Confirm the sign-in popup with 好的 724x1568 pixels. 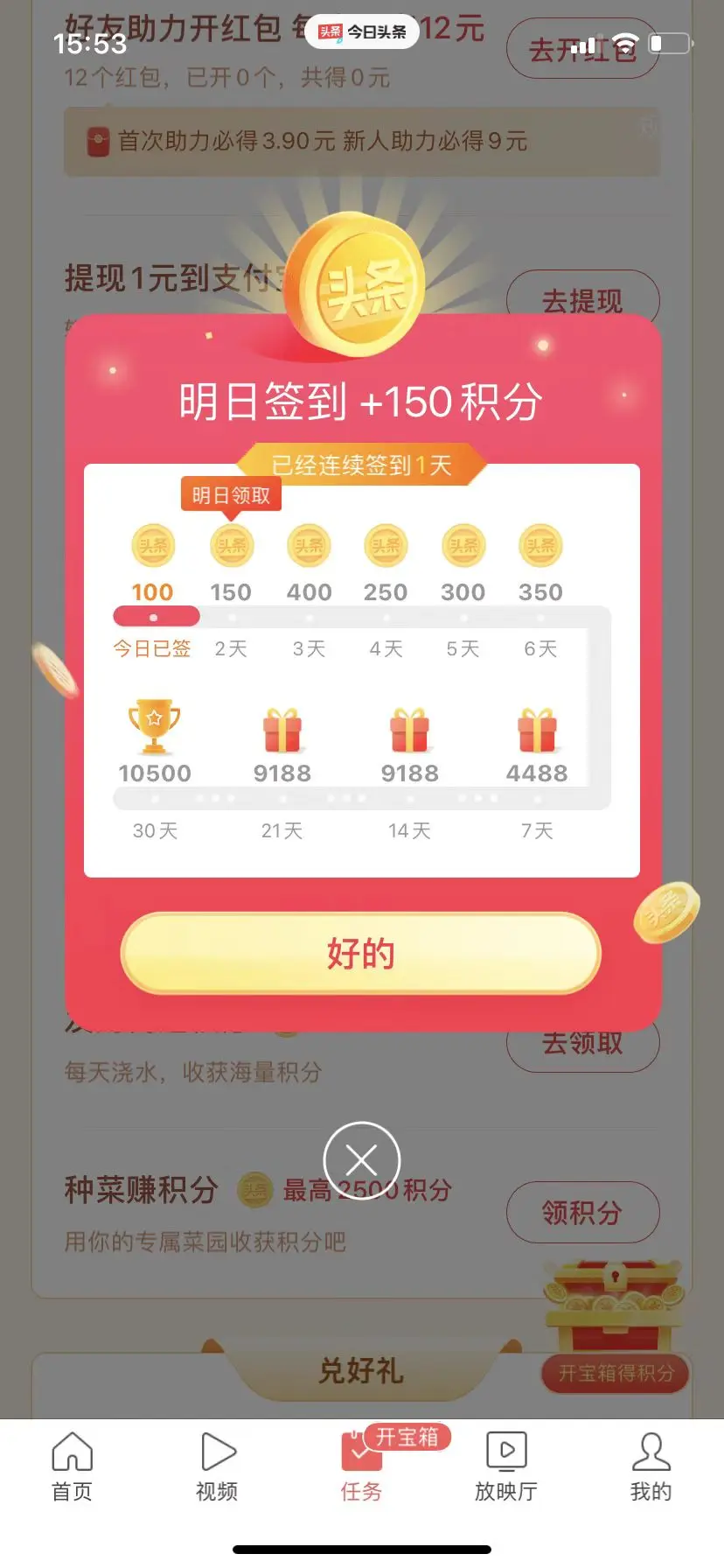[x=360, y=953]
